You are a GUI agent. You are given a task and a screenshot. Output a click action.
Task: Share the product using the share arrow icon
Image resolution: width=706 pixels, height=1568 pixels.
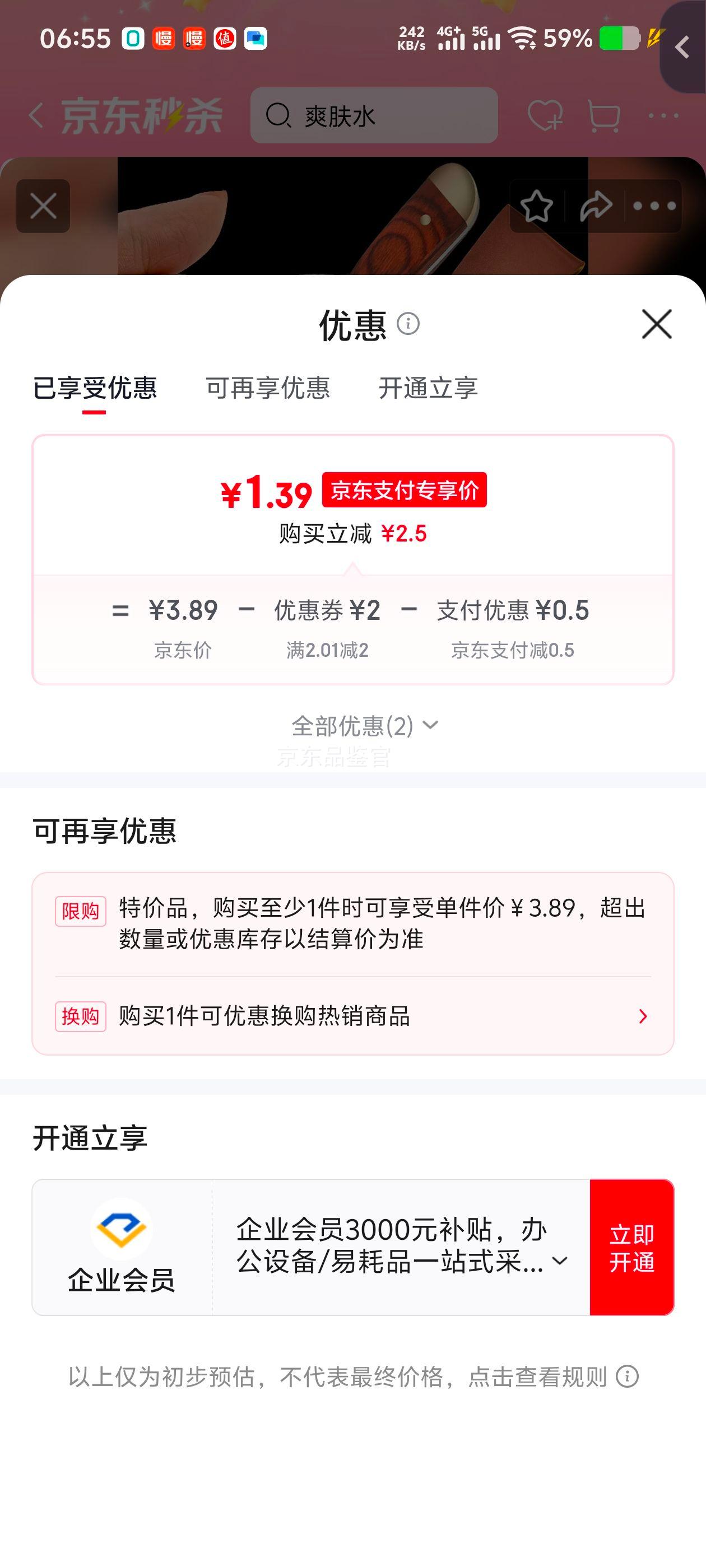tap(596, 206)
